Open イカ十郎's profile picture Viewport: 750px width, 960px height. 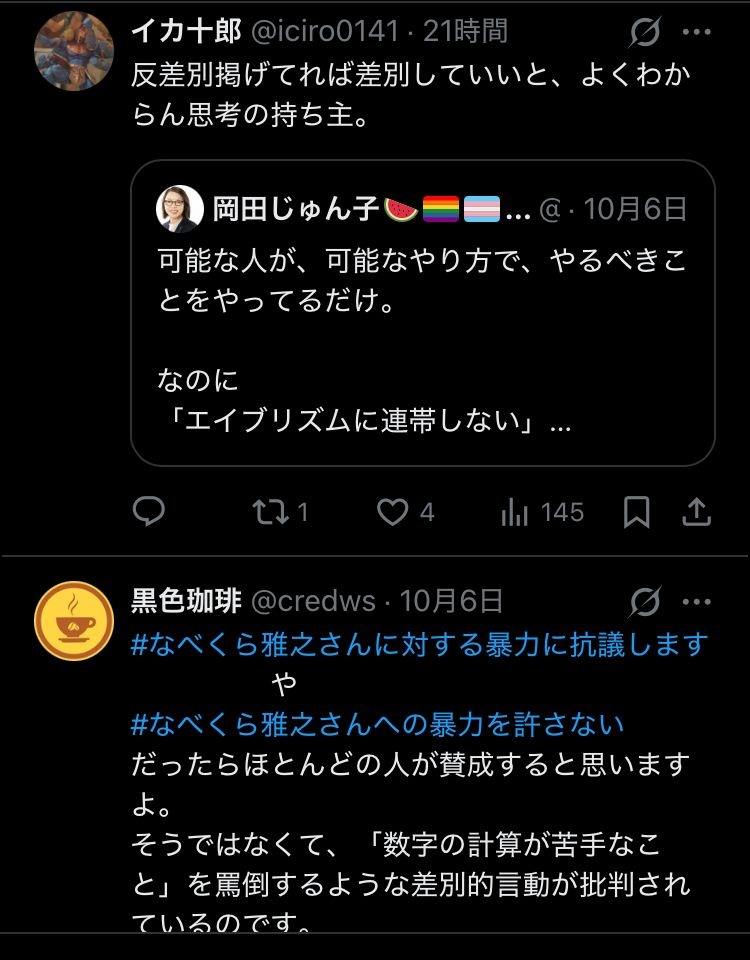73,52
